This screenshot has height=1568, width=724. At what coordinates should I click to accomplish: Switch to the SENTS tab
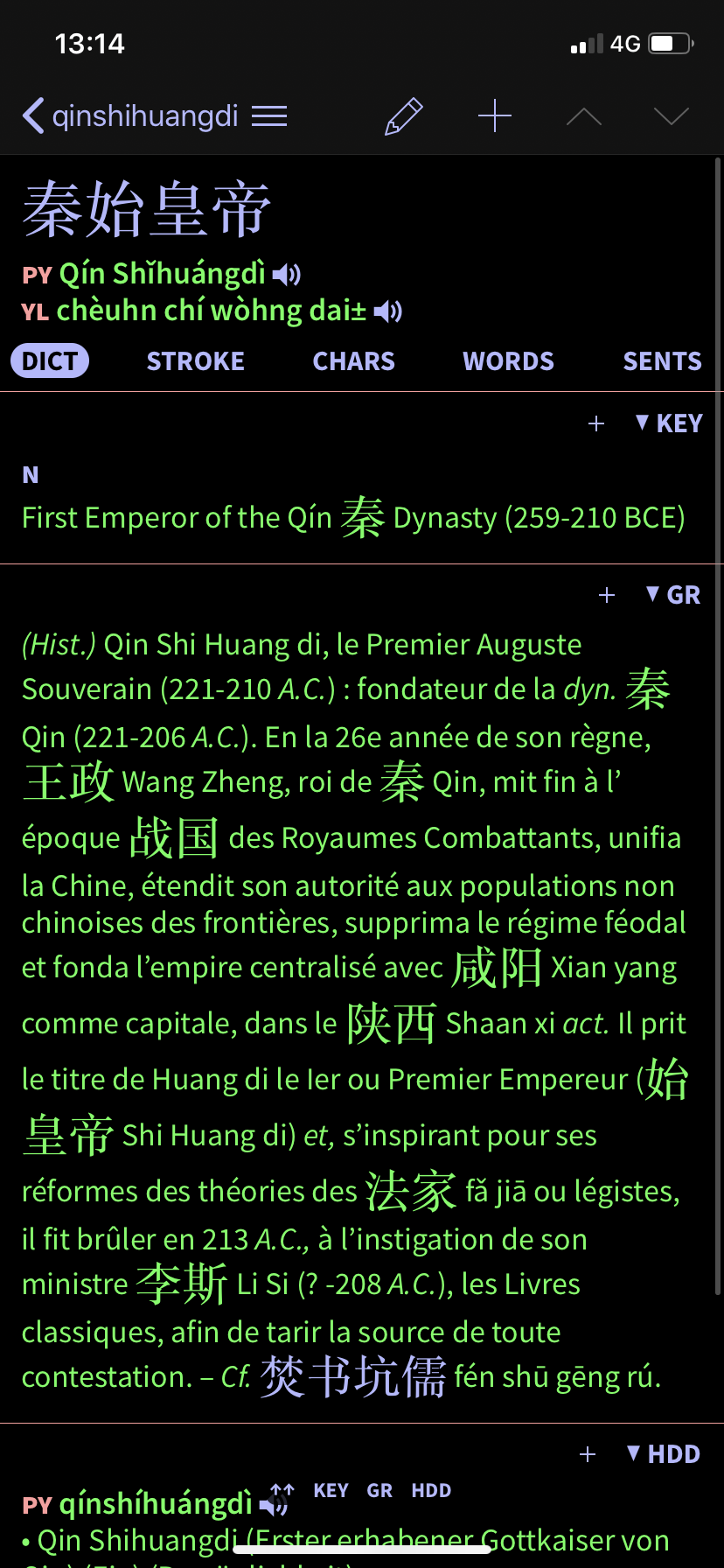click(x=663, y=361)
